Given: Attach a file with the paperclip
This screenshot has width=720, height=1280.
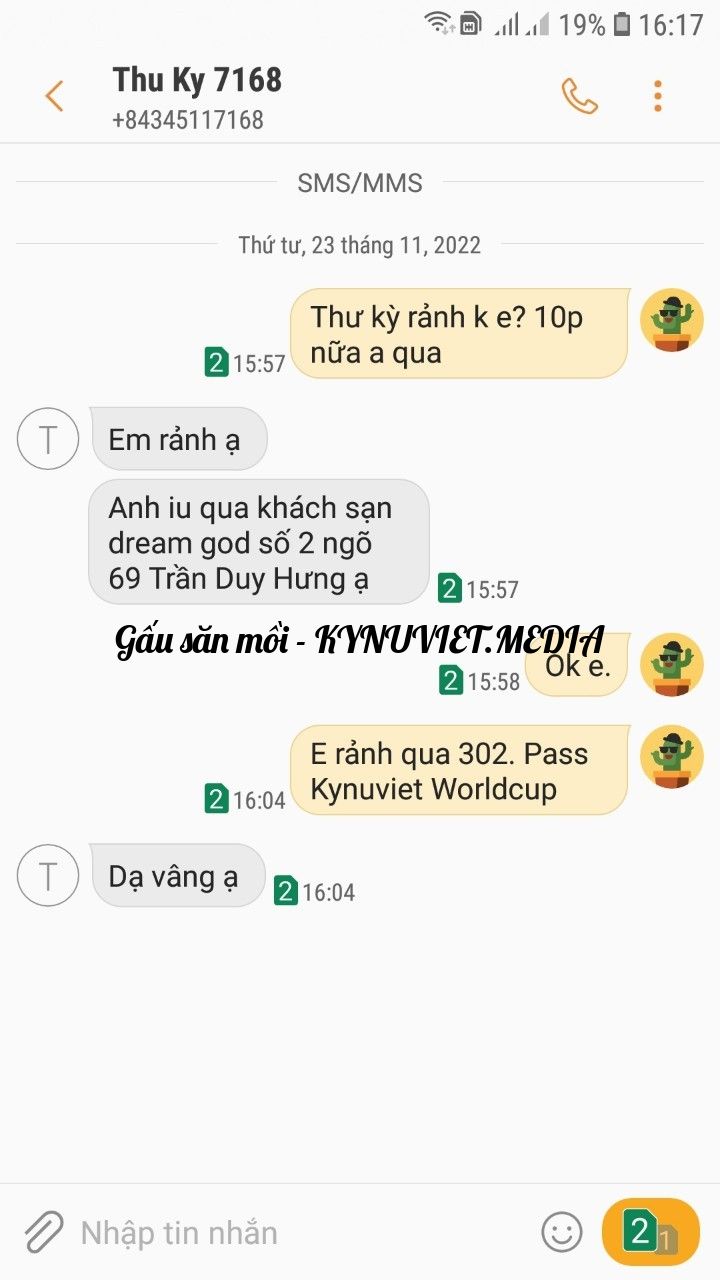Looking at the screenshot, I should [43, 1232].
